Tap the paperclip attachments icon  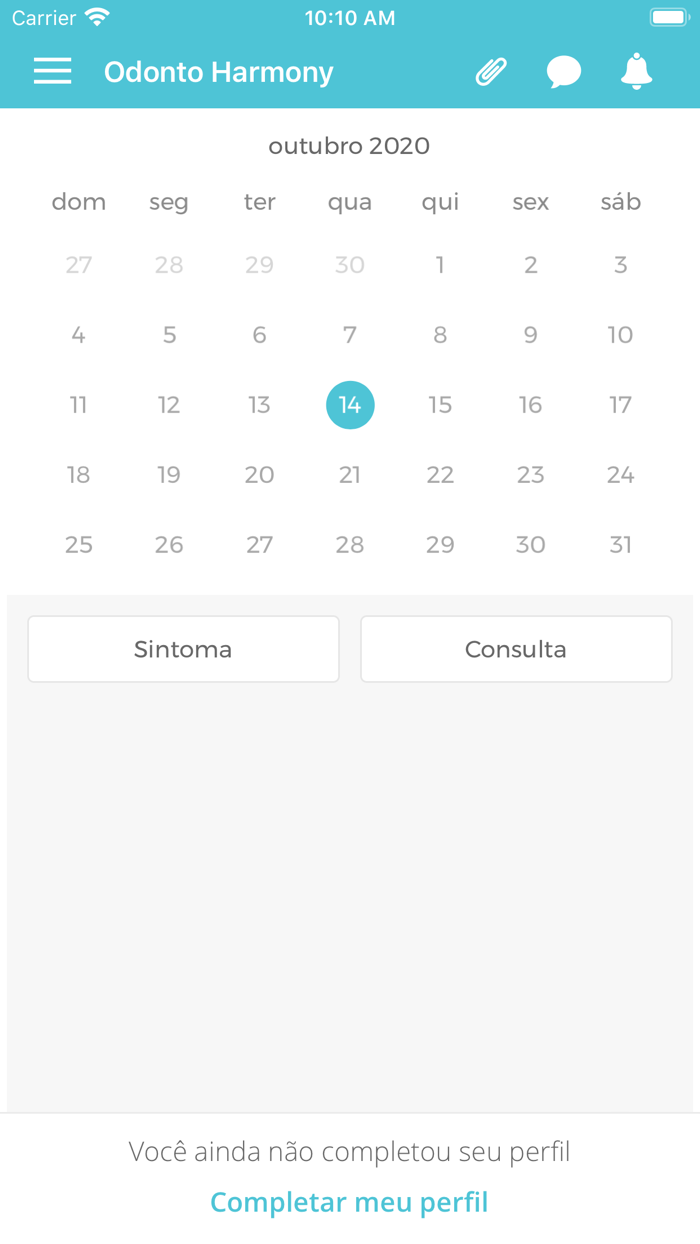coord(491,72)
